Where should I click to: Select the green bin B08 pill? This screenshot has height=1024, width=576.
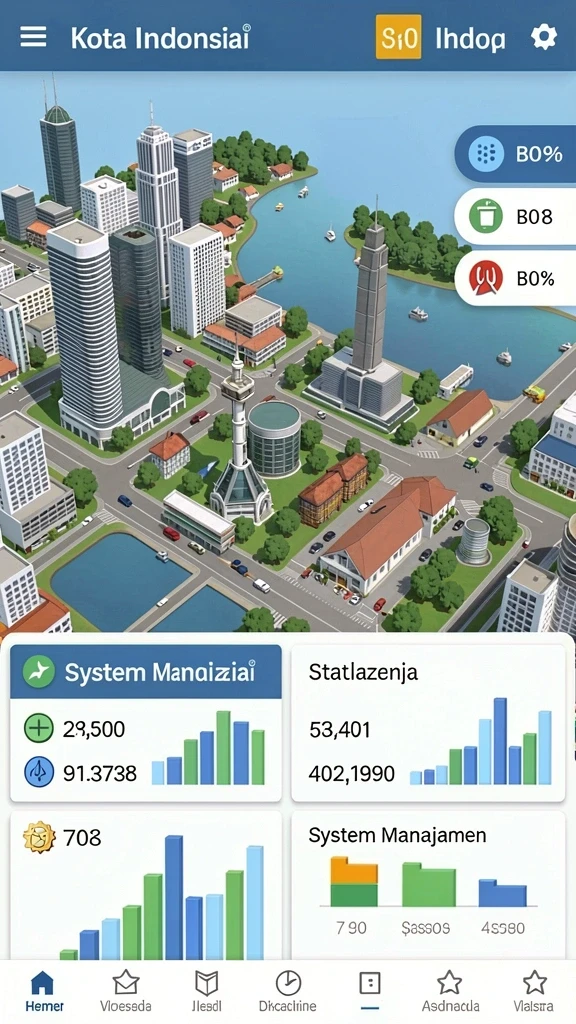[516, 216]
